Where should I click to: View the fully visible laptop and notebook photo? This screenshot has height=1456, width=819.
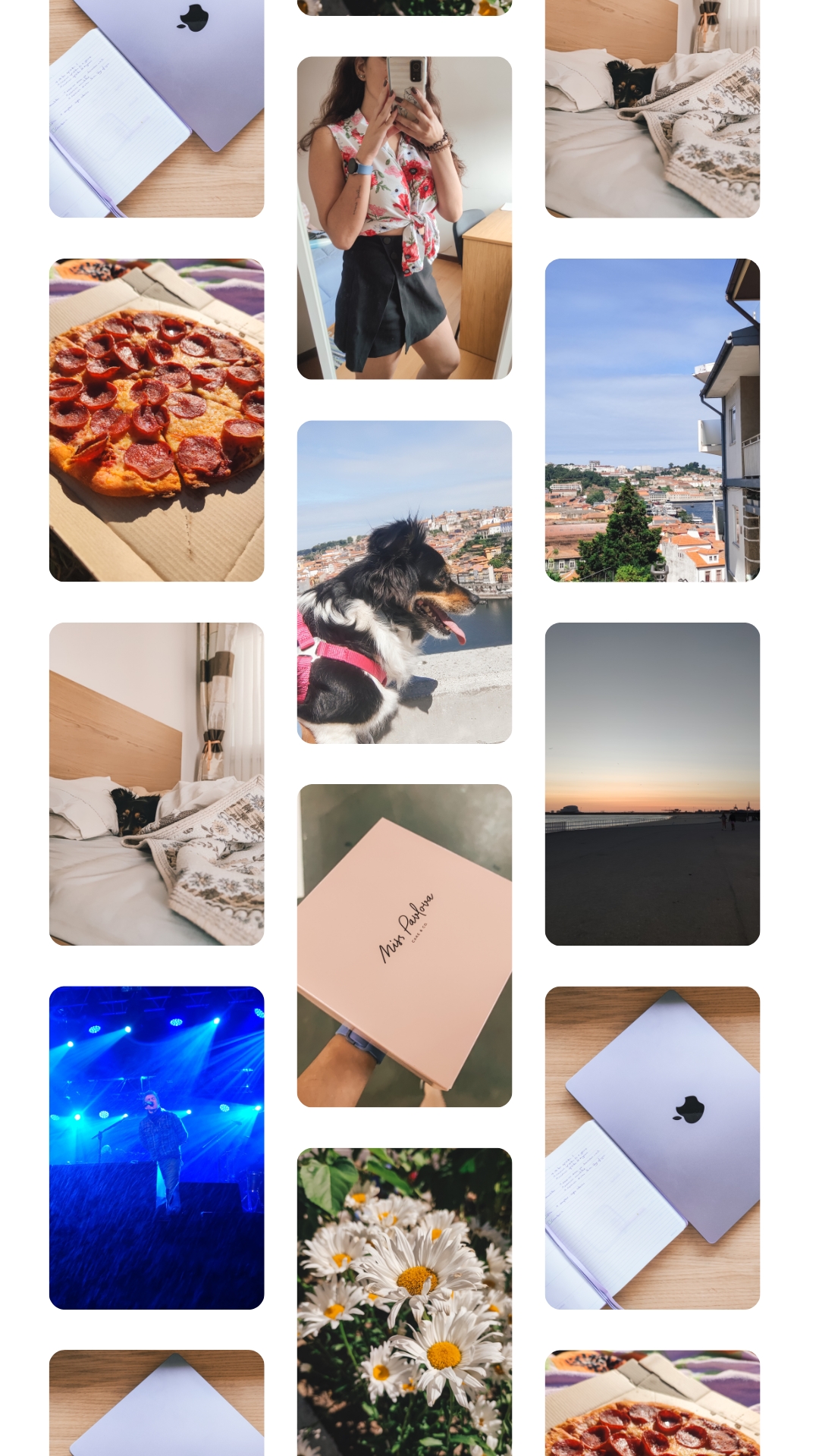click(x=652, y=1147)
